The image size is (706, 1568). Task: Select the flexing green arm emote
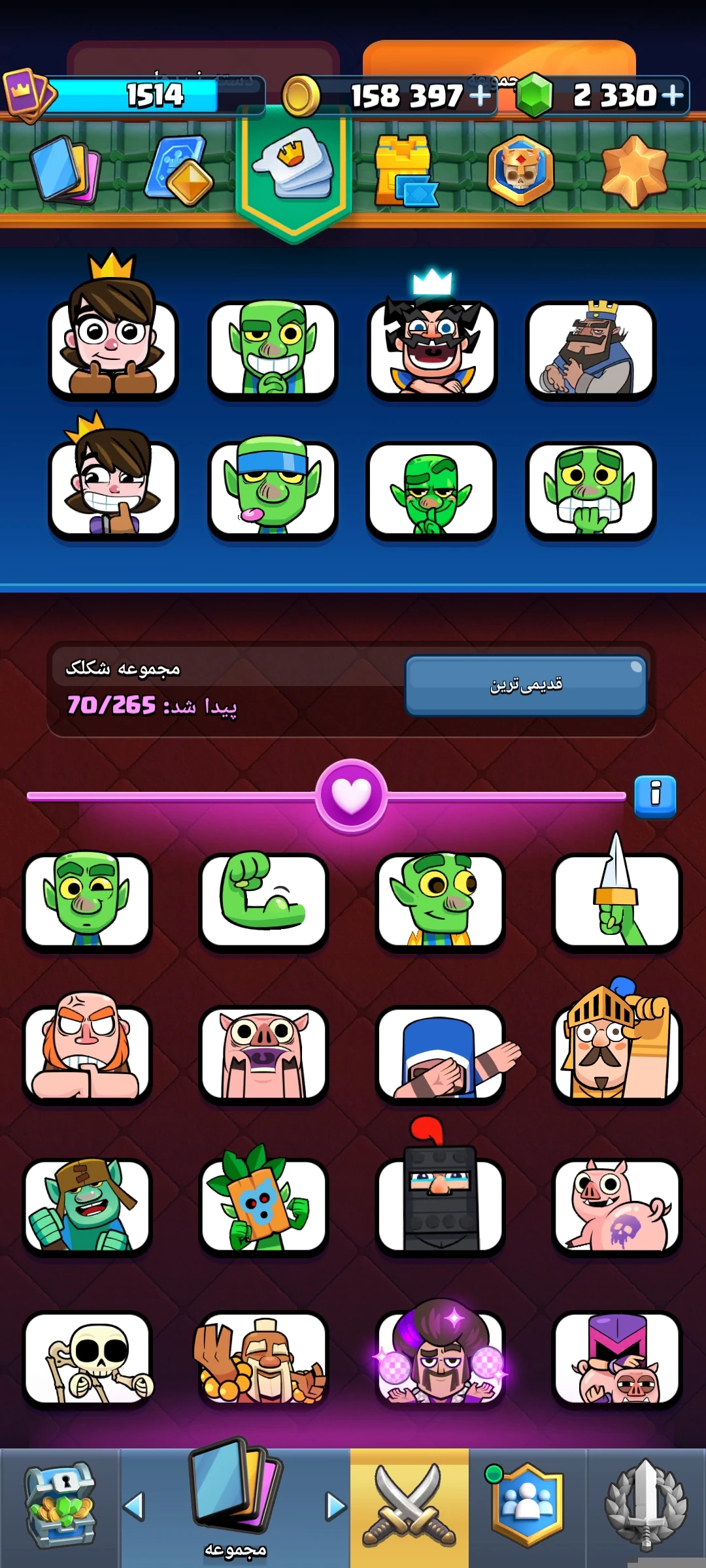coord(263,900)
